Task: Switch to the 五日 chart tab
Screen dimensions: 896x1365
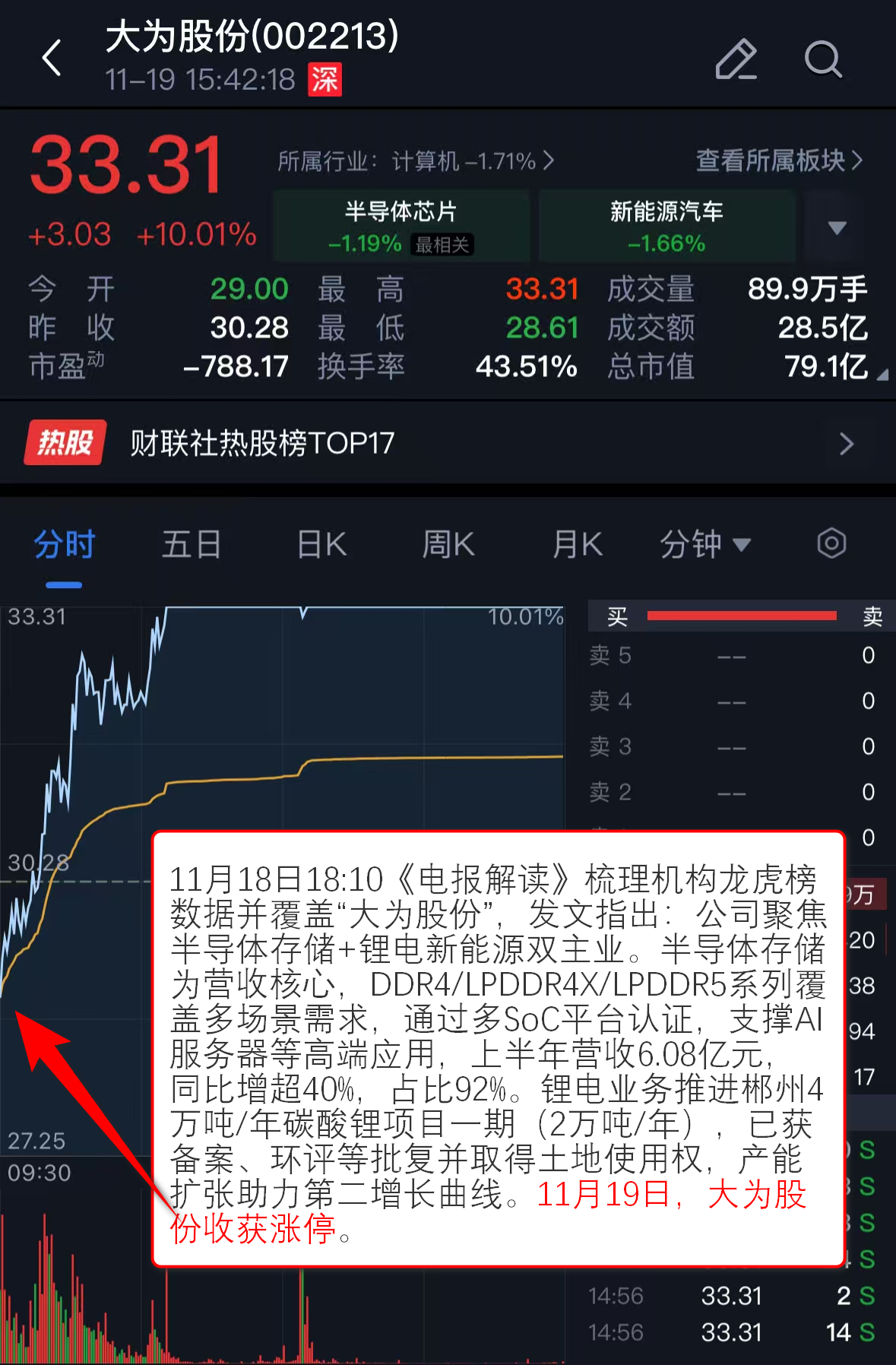Action: click(x=192, y=545)
